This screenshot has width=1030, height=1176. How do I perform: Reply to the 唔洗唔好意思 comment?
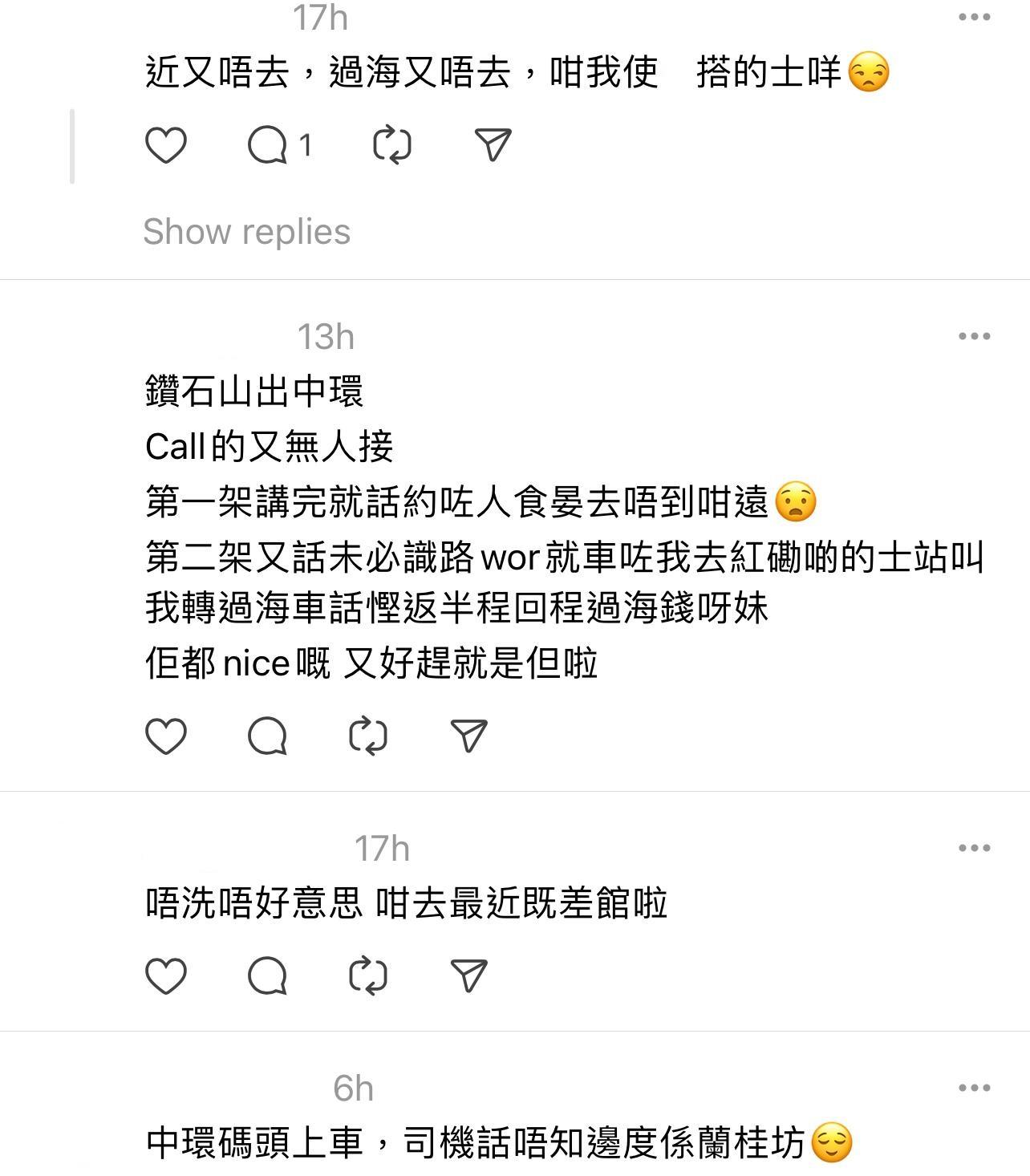coord(268,975)
